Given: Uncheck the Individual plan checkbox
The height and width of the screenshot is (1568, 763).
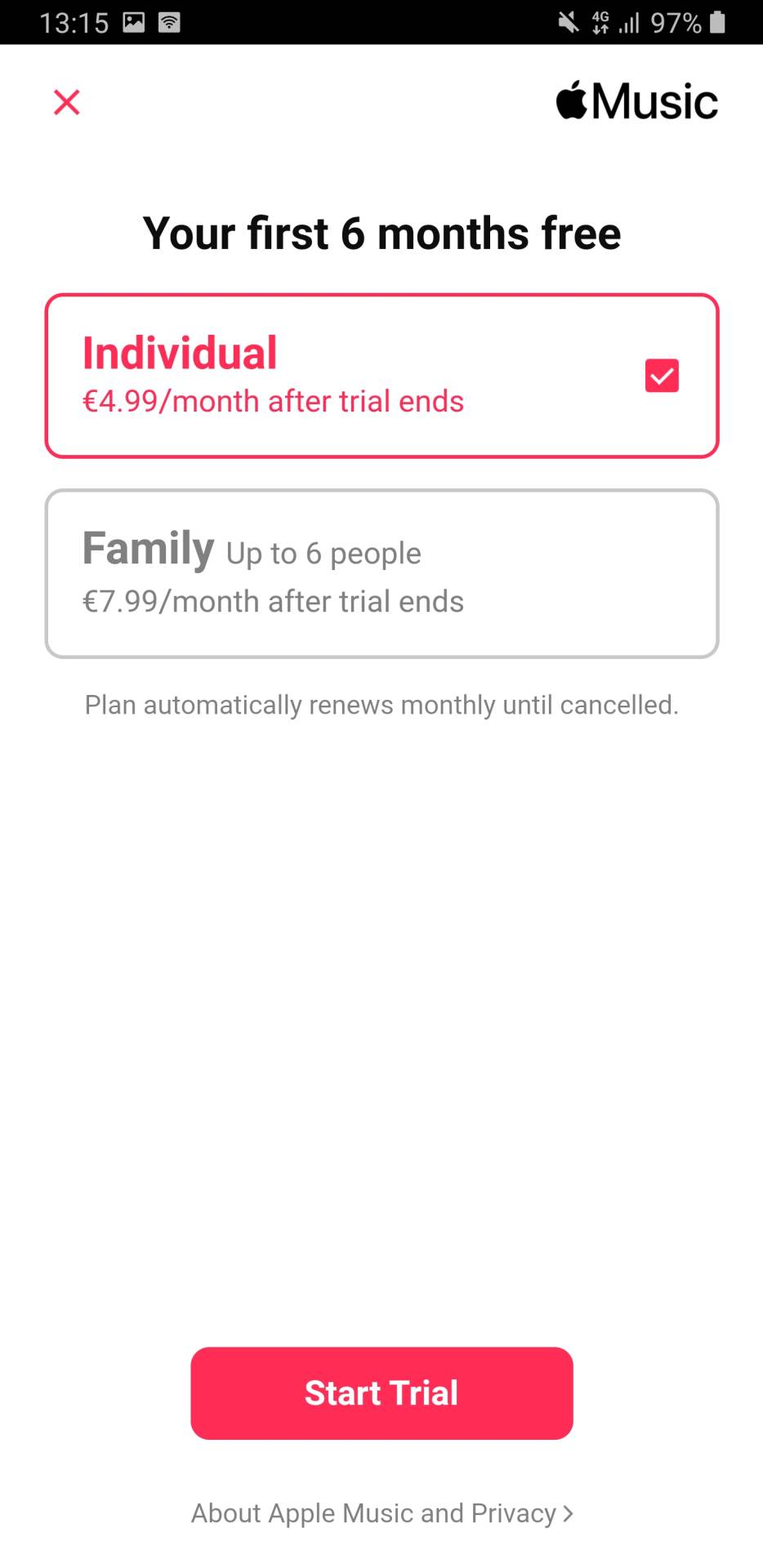Looking at the screenshot, I should (x=662, y=375).
